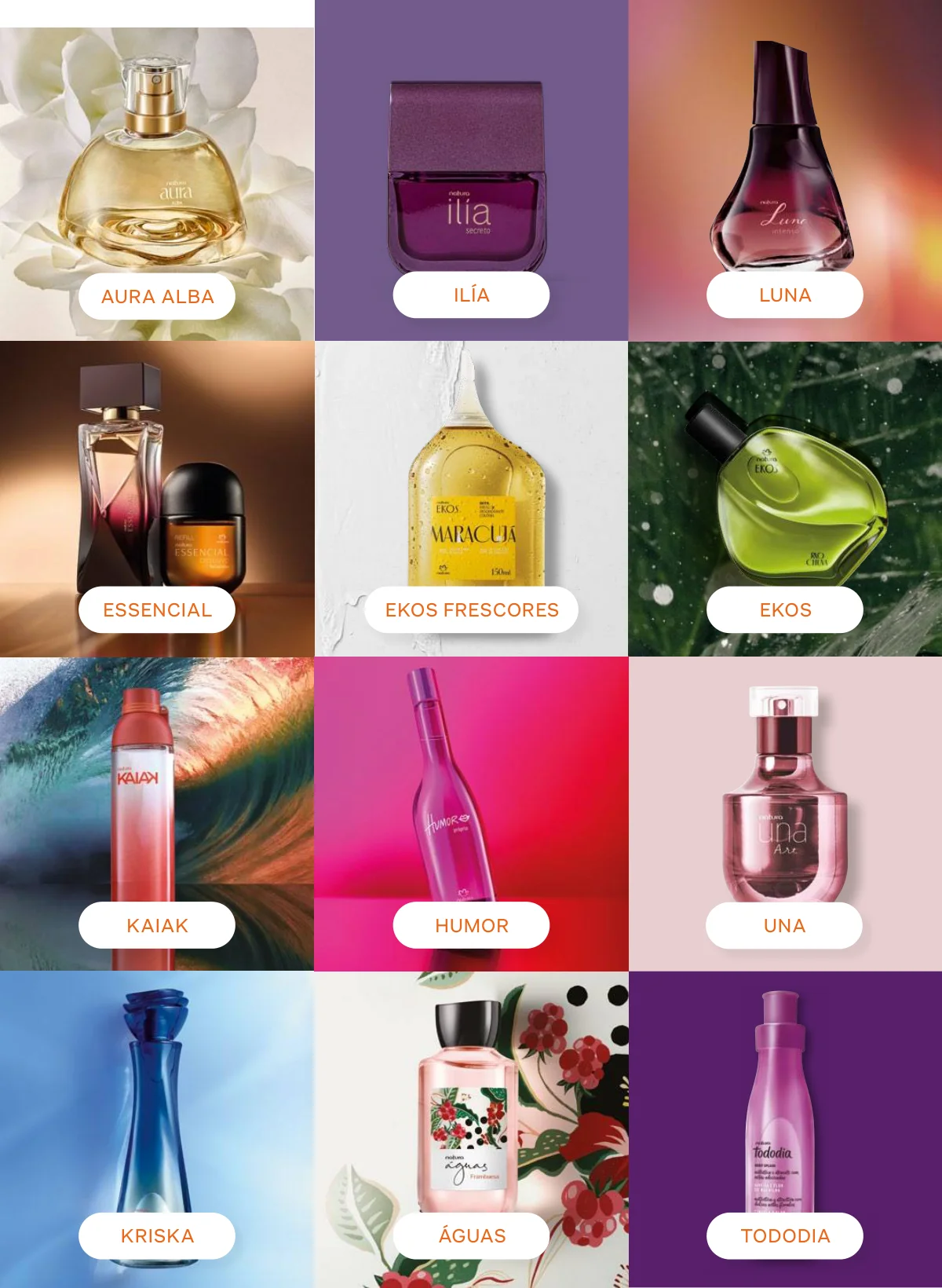
Task: Open the Aura Alba fragrance tile
Action: 157,296
